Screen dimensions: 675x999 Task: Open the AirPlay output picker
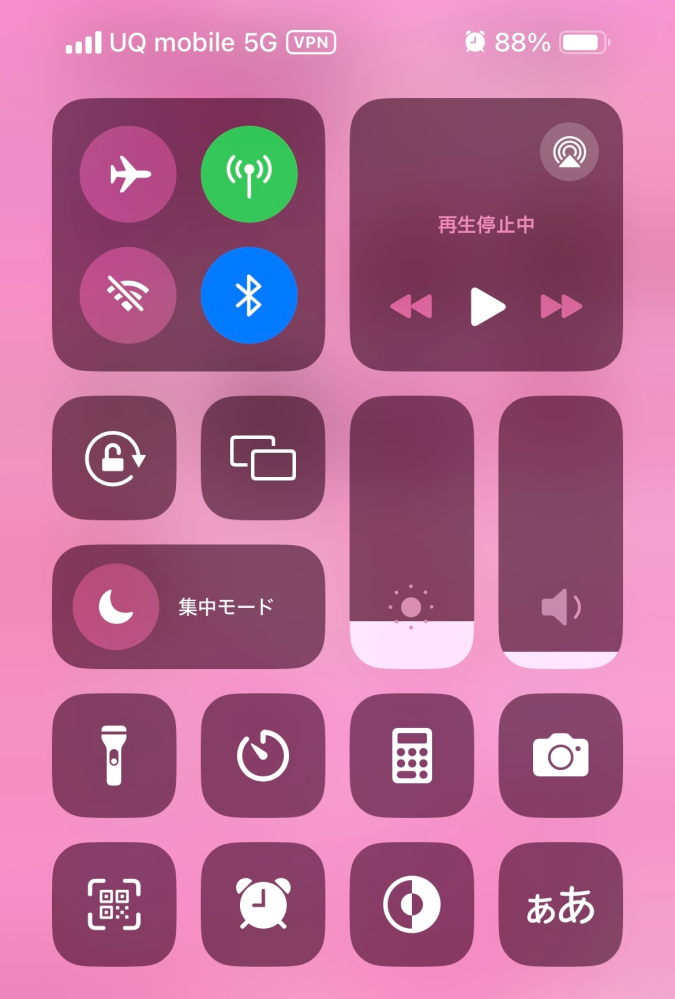[x=569, y=152]
